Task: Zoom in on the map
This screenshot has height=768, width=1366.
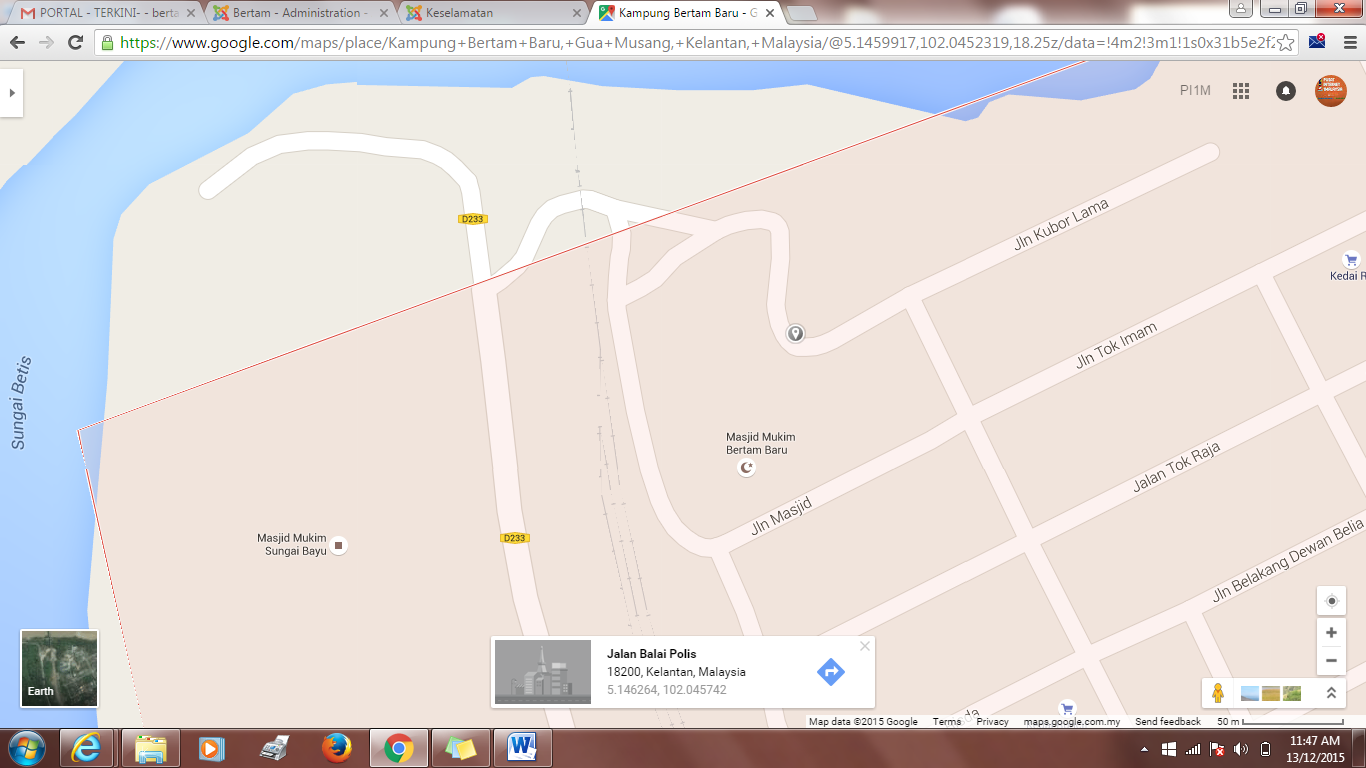Action: 1331,633
